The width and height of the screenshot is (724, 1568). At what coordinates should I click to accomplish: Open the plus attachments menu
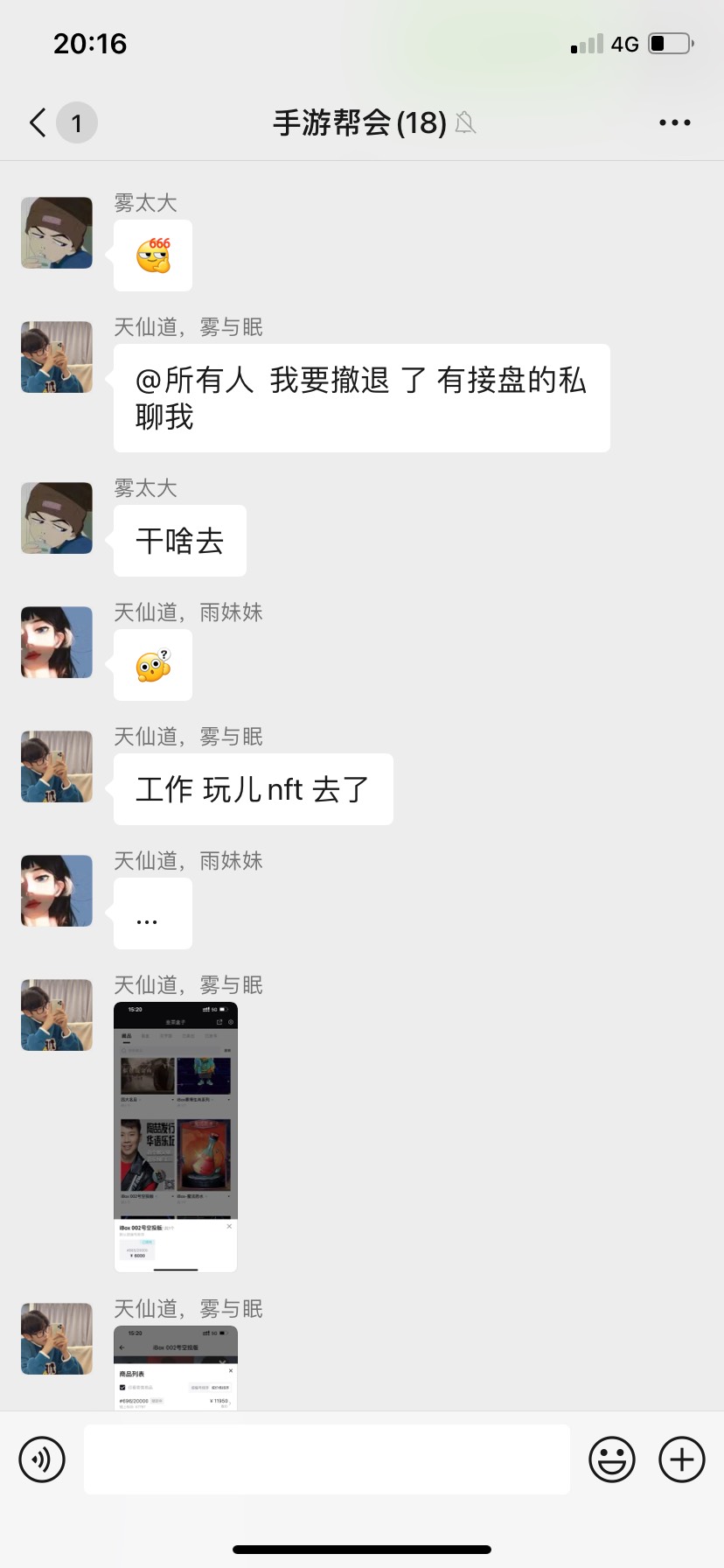pyautogui.click(x=682, y=1459)
